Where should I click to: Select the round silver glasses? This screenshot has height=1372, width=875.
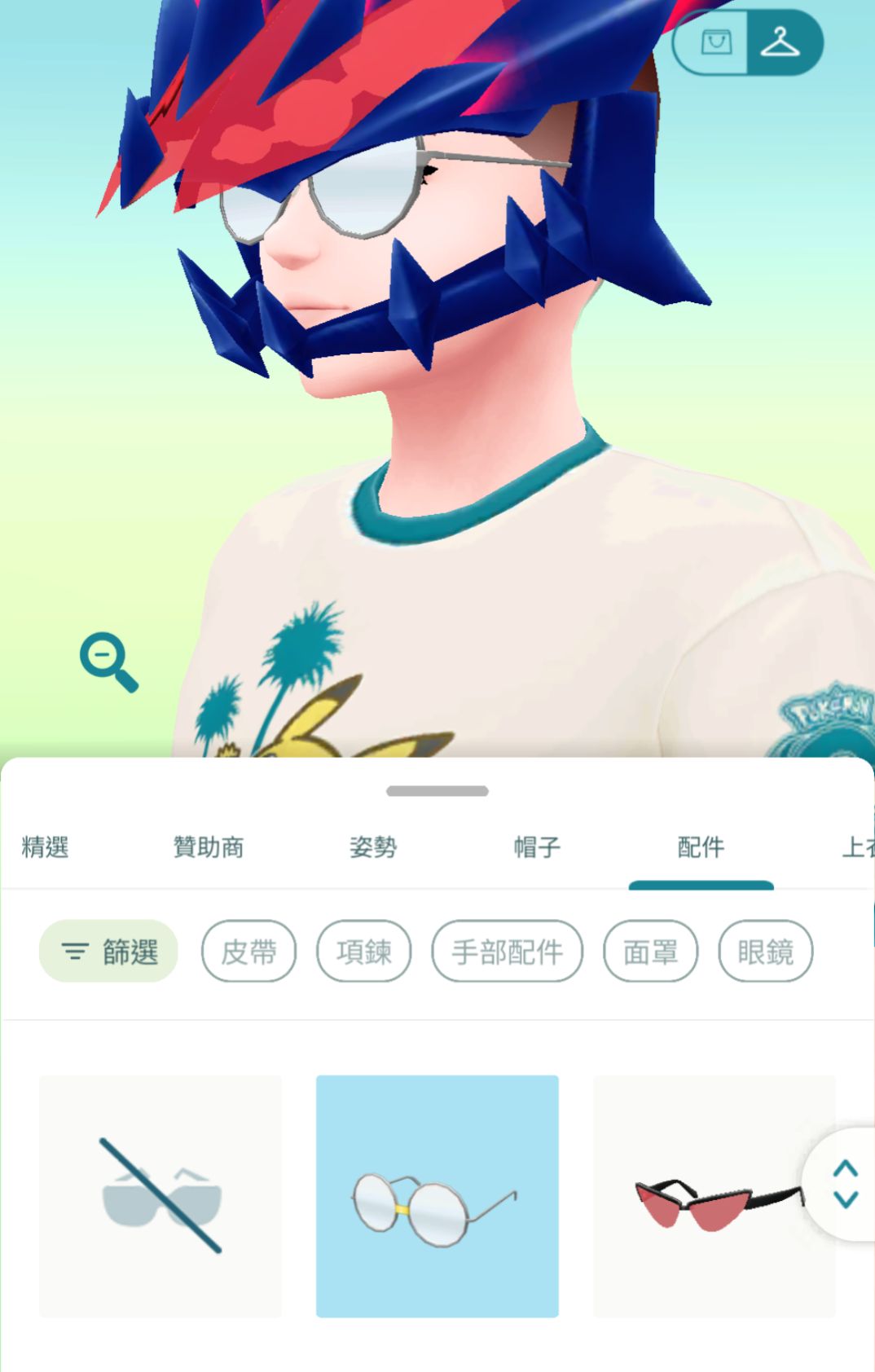pyautogui.click(x=437, y=1195)
